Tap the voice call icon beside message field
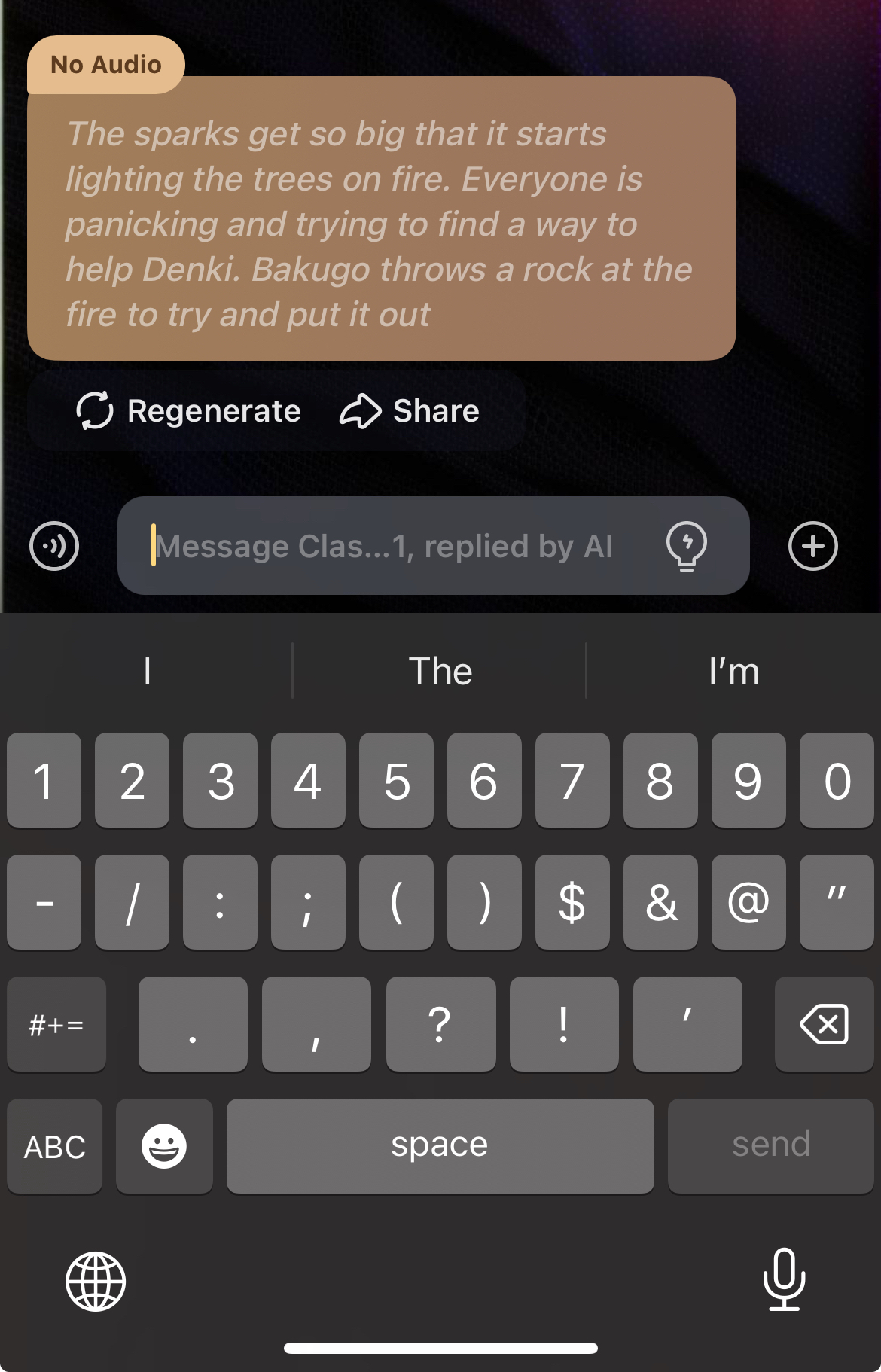This screenshot has width=881, height=1372. 54,546
